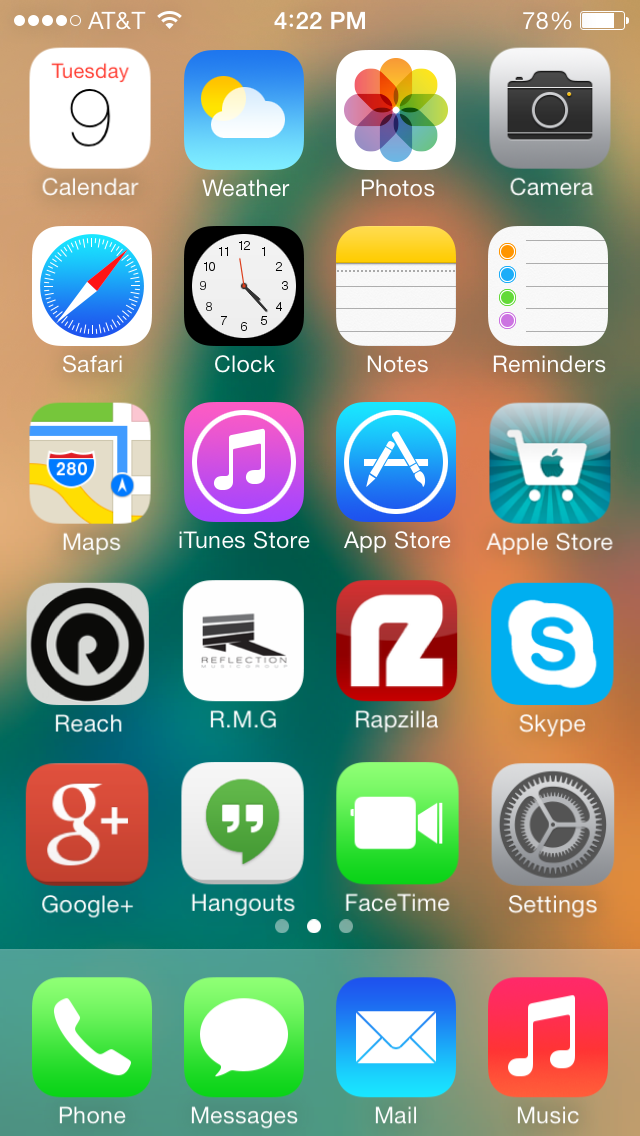Open the Clock app
This screenshot has width=640, height=1136.
(244, 285)
